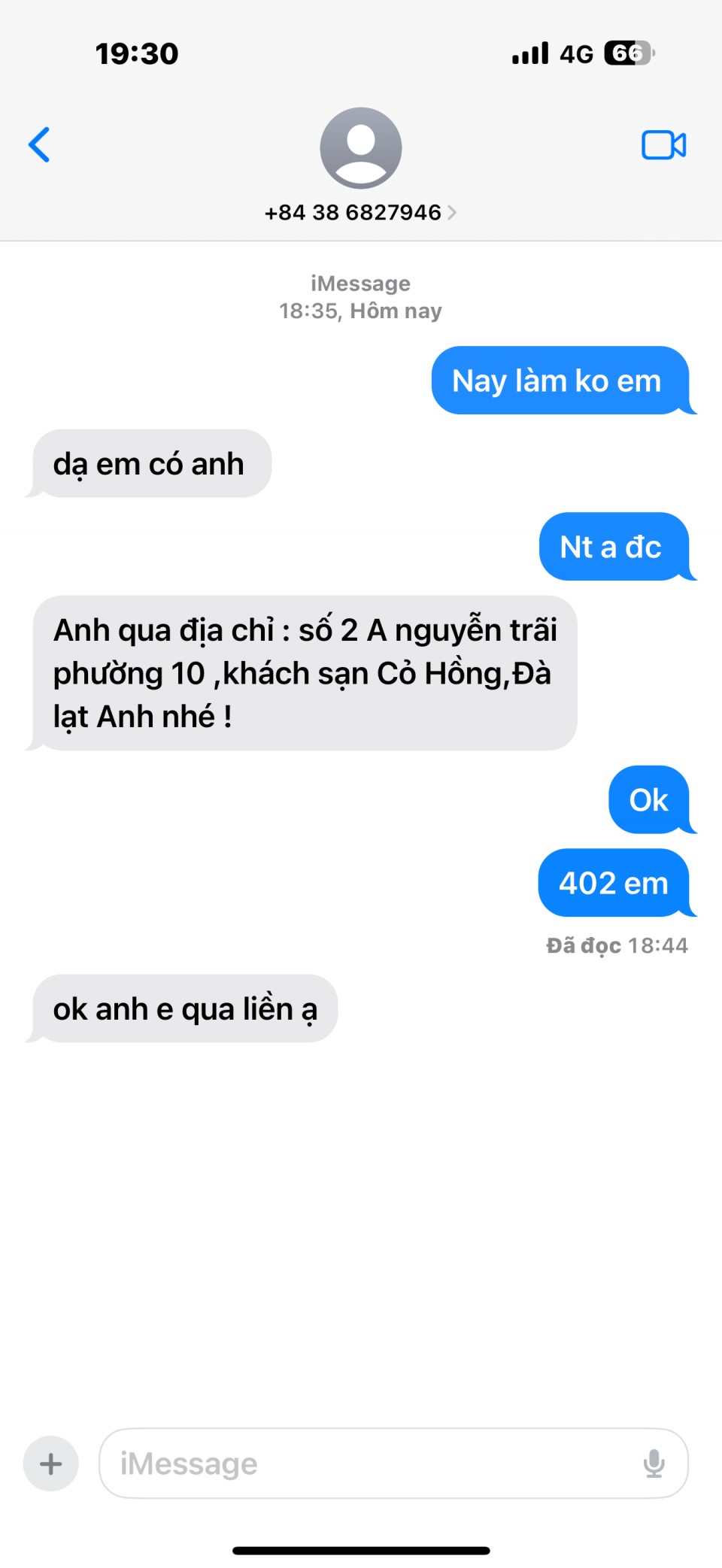The width and height of the screenshot is (722, 1568).
Task: Open the plus attachments menu
Action: (x=50, y=1463)
